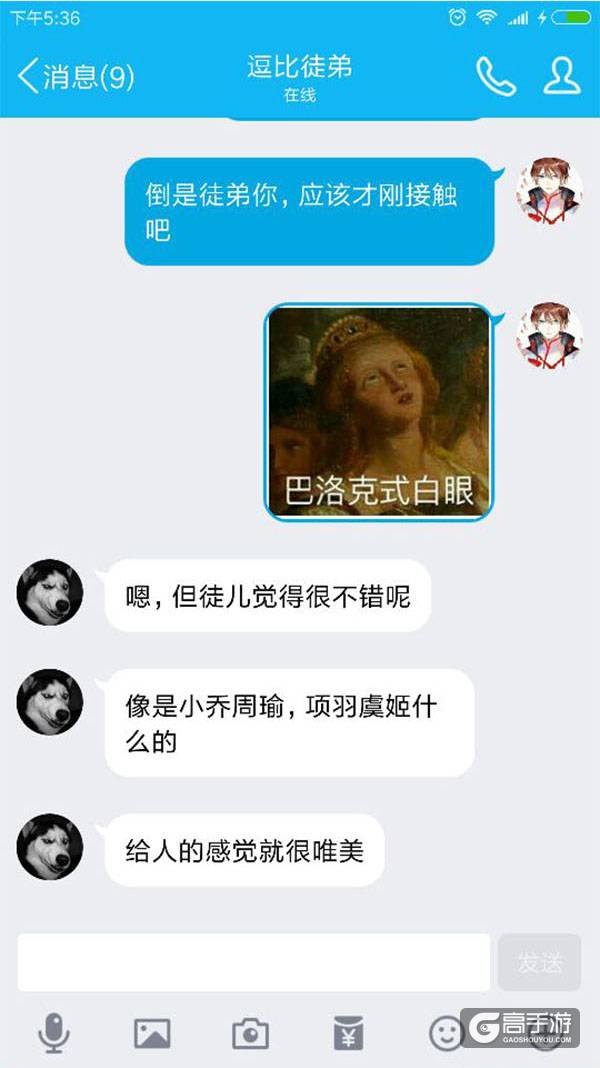Viewport: 600px width, 1068px height.
Task: Record a voice message with microphone
Action: (54, 1032)
